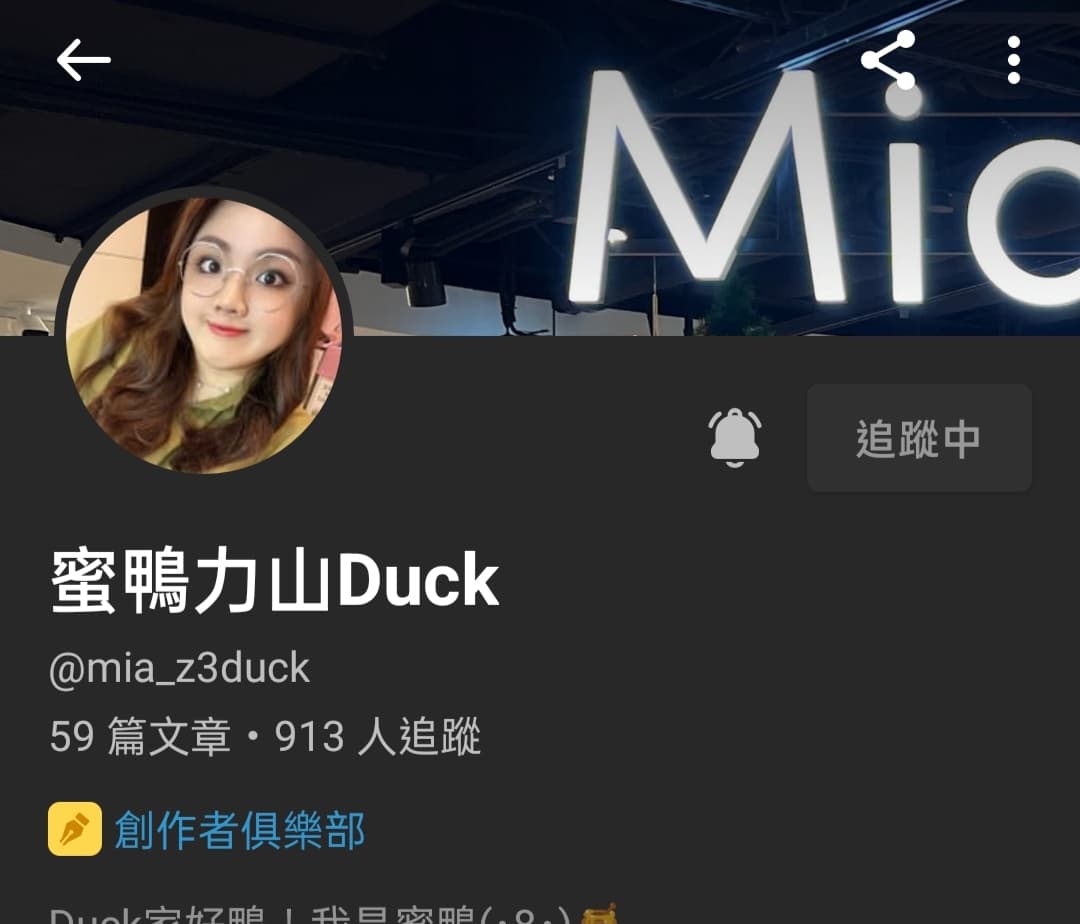Open the three-dot overflow menu
Image resolution: width=1080 pixels, height=924 pixels.
click(1013, 60)
